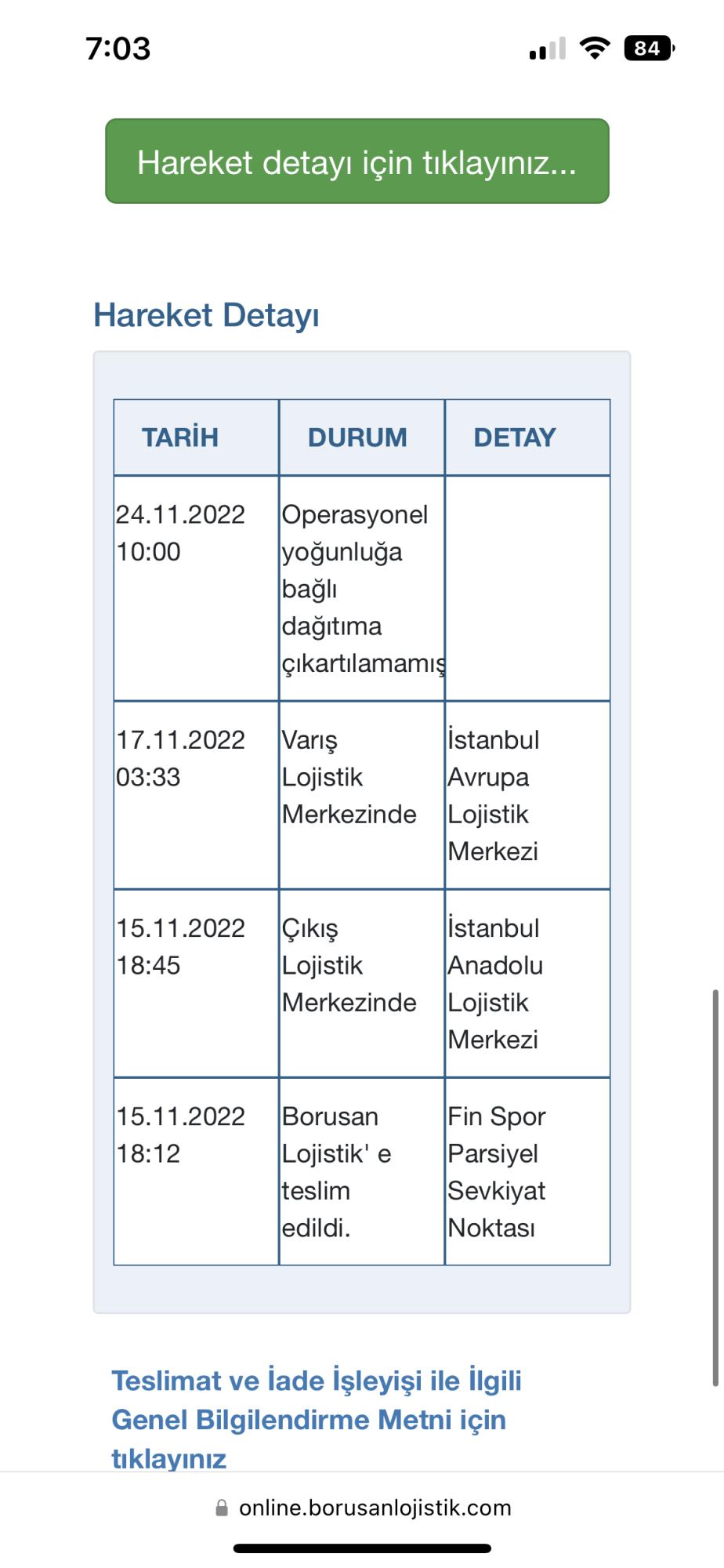Image resolution: width=724 pixels, height=1568 pixels.
Task: Open the Teslimat ve İade İşleyişi information link
Action: tap(317, 1419)
